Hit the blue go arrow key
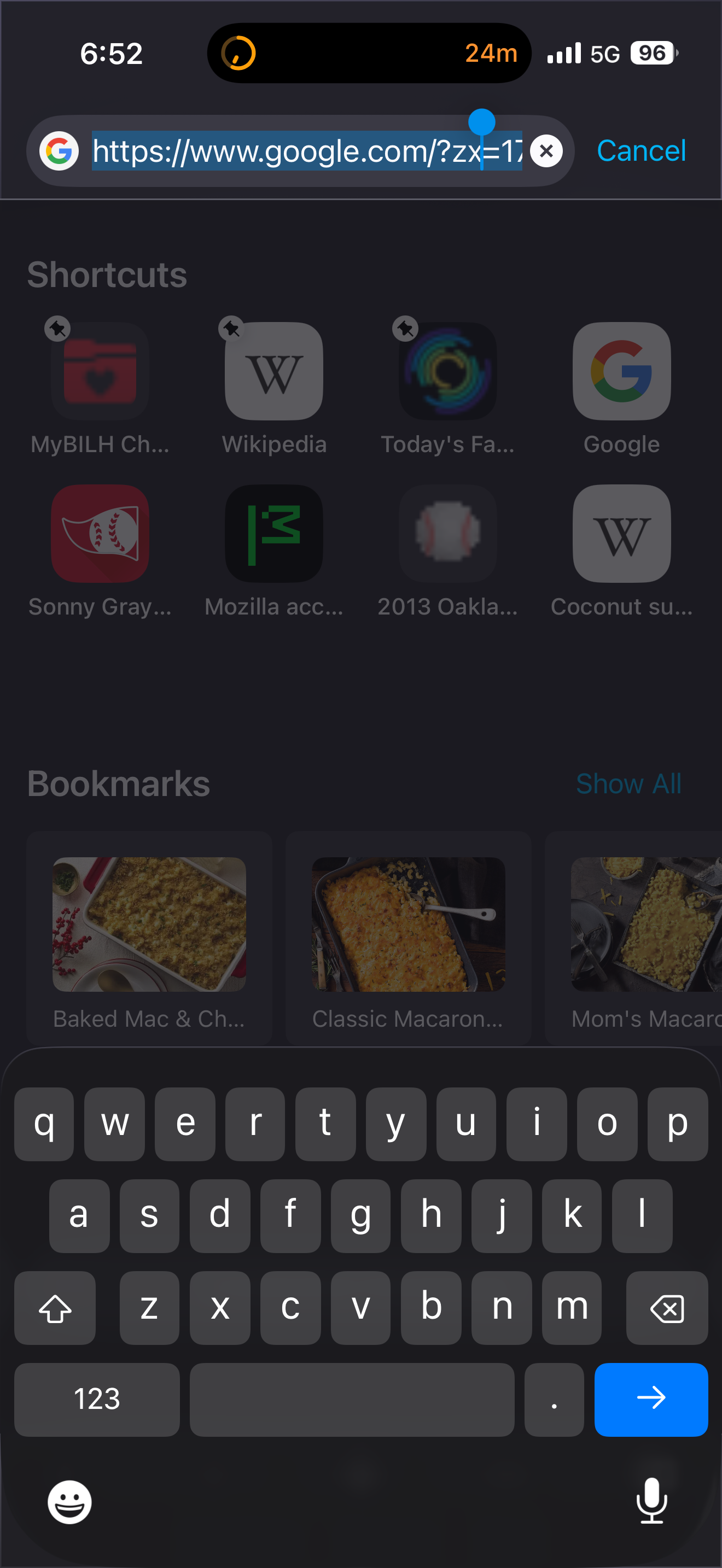 point(650,1399)
